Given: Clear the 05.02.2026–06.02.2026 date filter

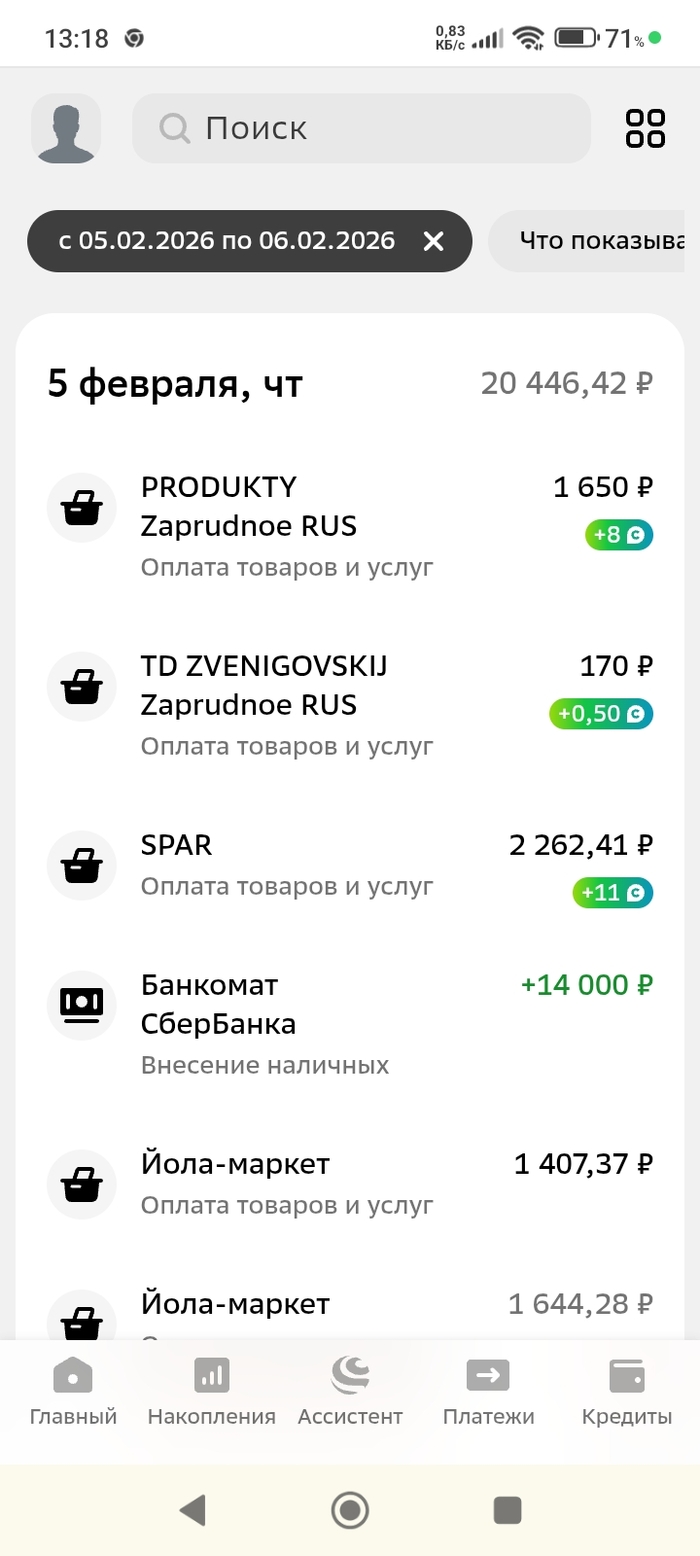Looking at the screenshot, I should click(433, 241).
